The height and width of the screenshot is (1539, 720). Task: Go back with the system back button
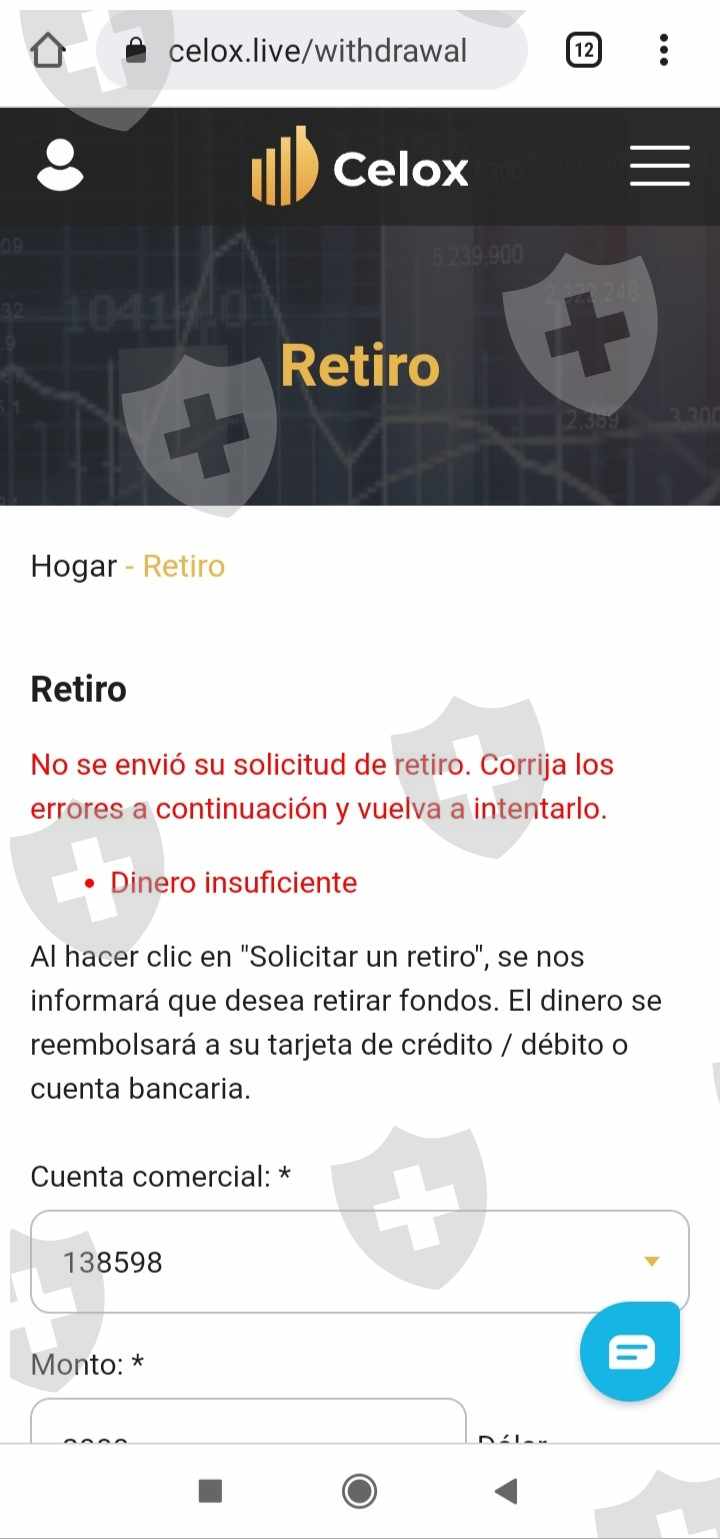(506, 1492)
